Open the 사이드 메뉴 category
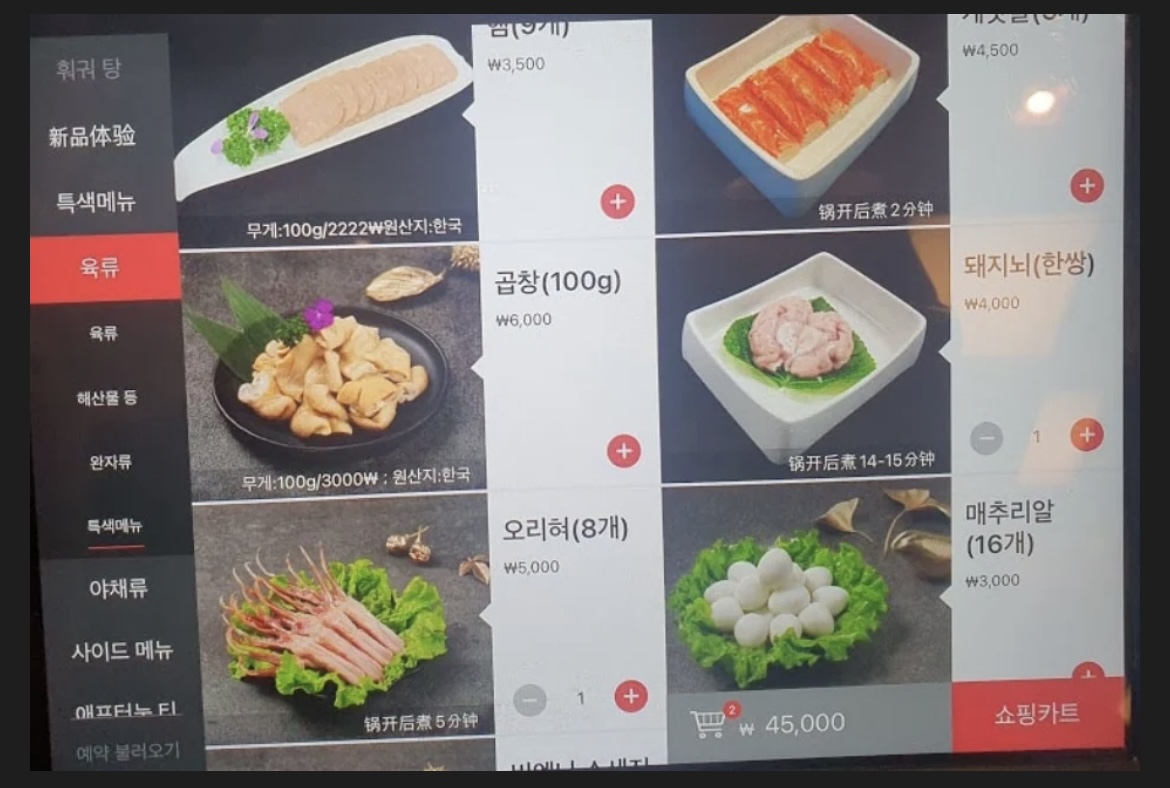 pos(122,651)
